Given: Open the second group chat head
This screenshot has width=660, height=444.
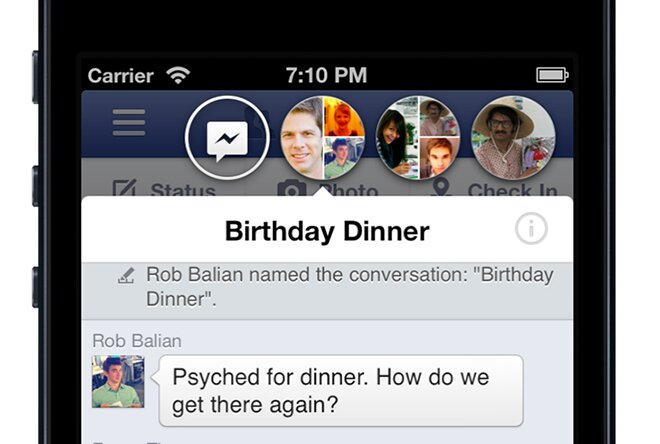Looking at the screenshot, I should point(418,139).
